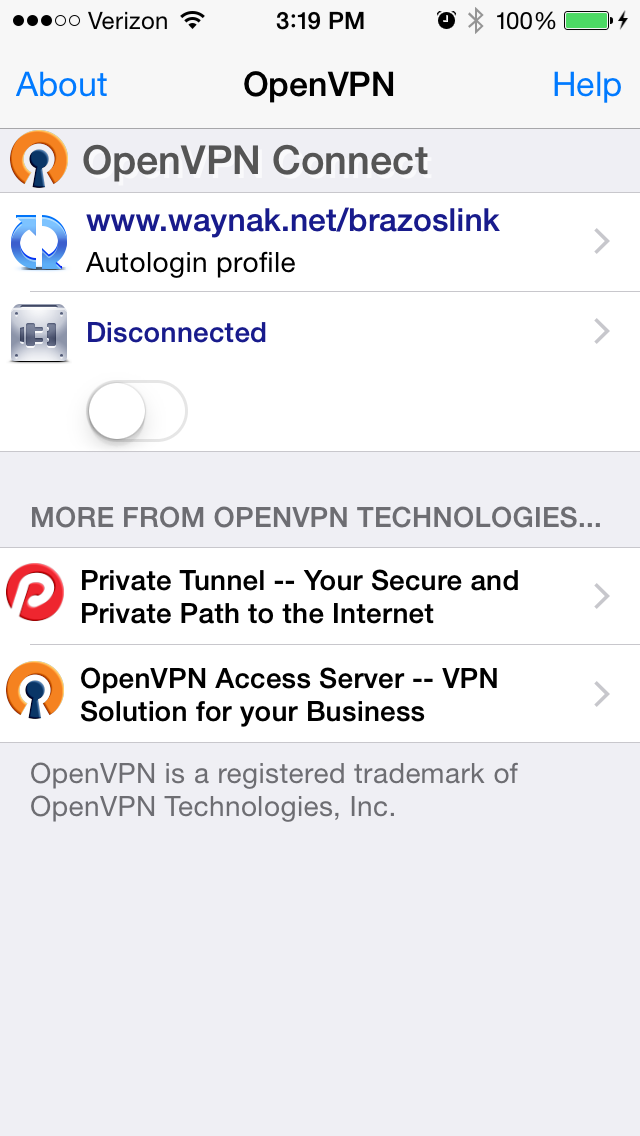Image resolution: width=640 pixels, height=1136 pixels.
Task: Open the About page
Action: [62, 85]
